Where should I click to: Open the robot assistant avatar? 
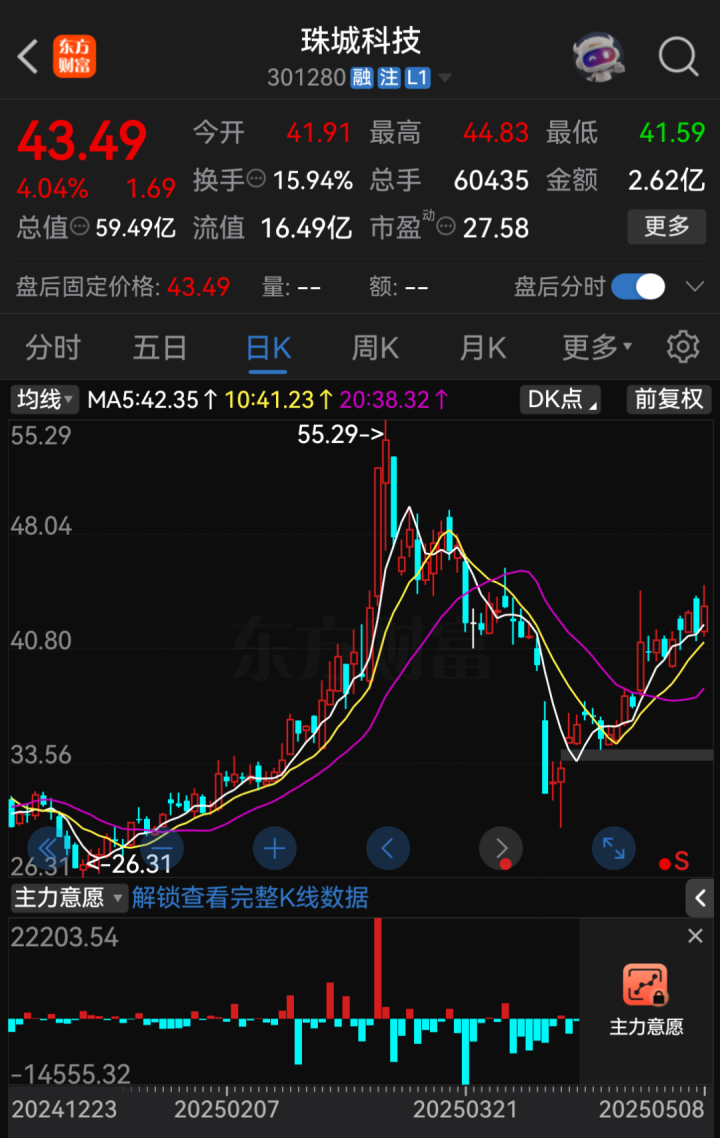coord(598,57)
